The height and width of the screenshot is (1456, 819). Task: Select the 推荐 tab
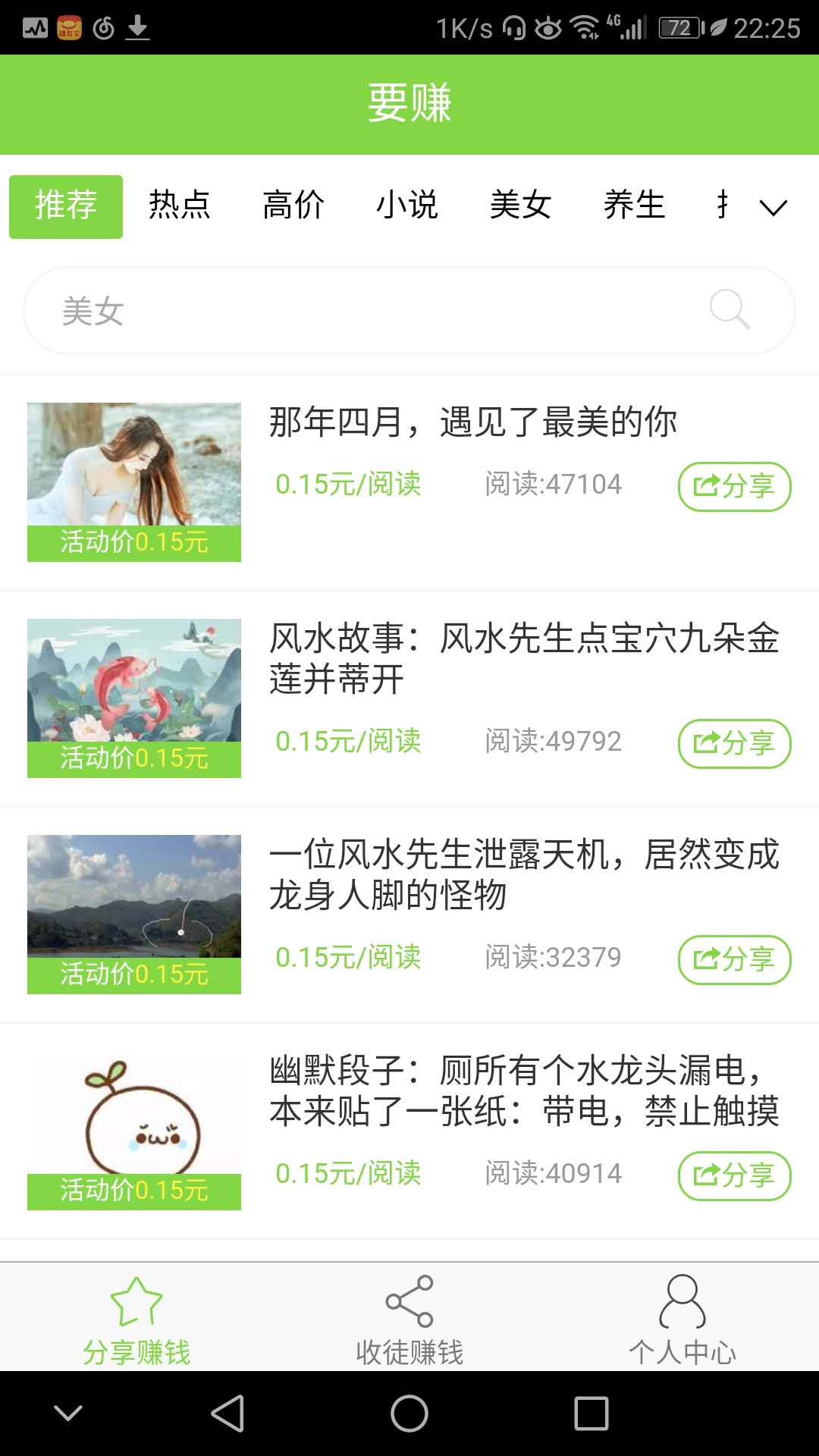65,206
